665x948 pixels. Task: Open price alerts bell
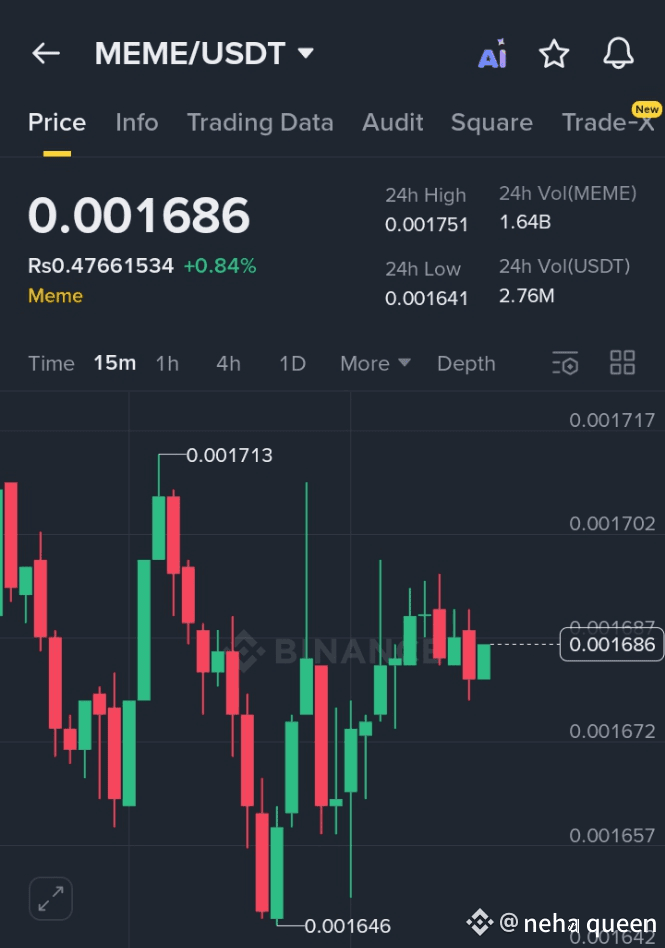coord(619,54)
